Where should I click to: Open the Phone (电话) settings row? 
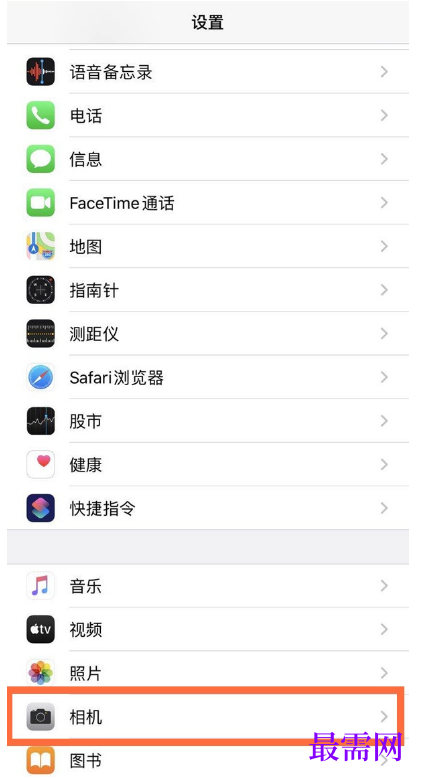click(x=208, y=116)
